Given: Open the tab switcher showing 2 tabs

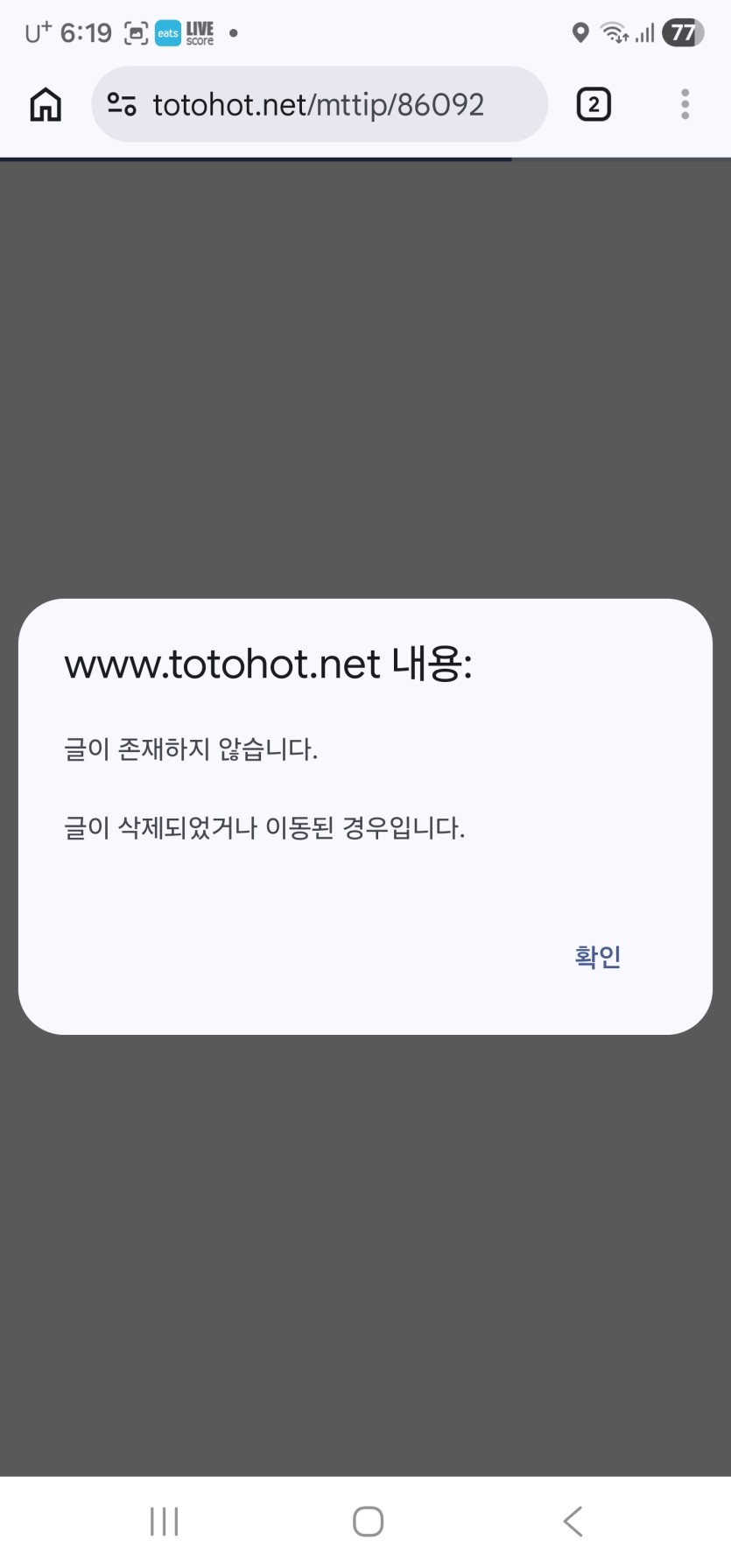Looking at the screenshot, I should click(593, 105).
